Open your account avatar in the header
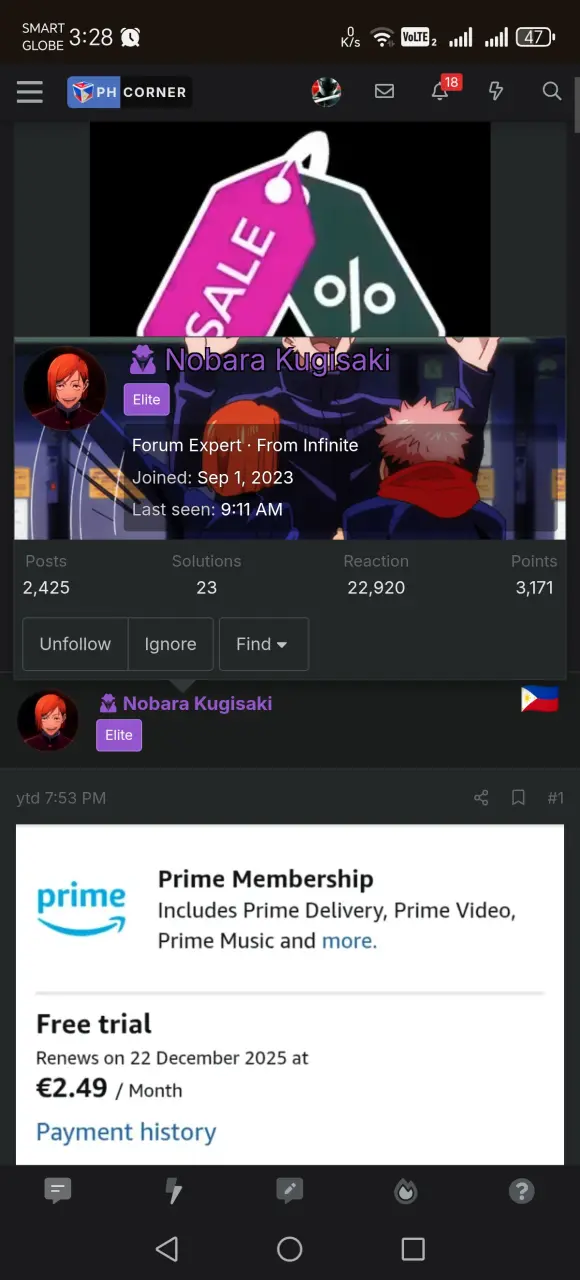 pyautogui.click(x=326, y=92)
